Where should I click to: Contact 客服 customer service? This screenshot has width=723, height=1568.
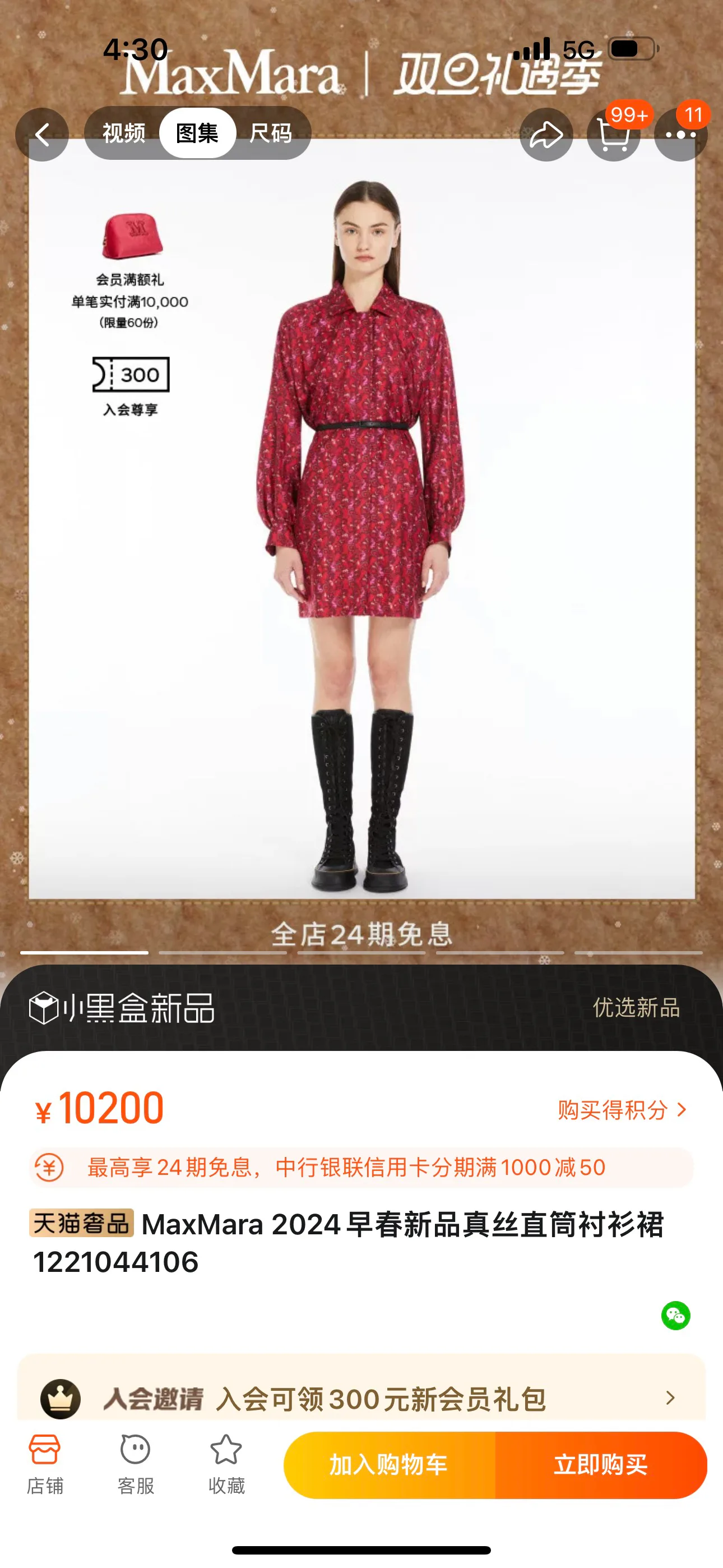pos(136,1464)
